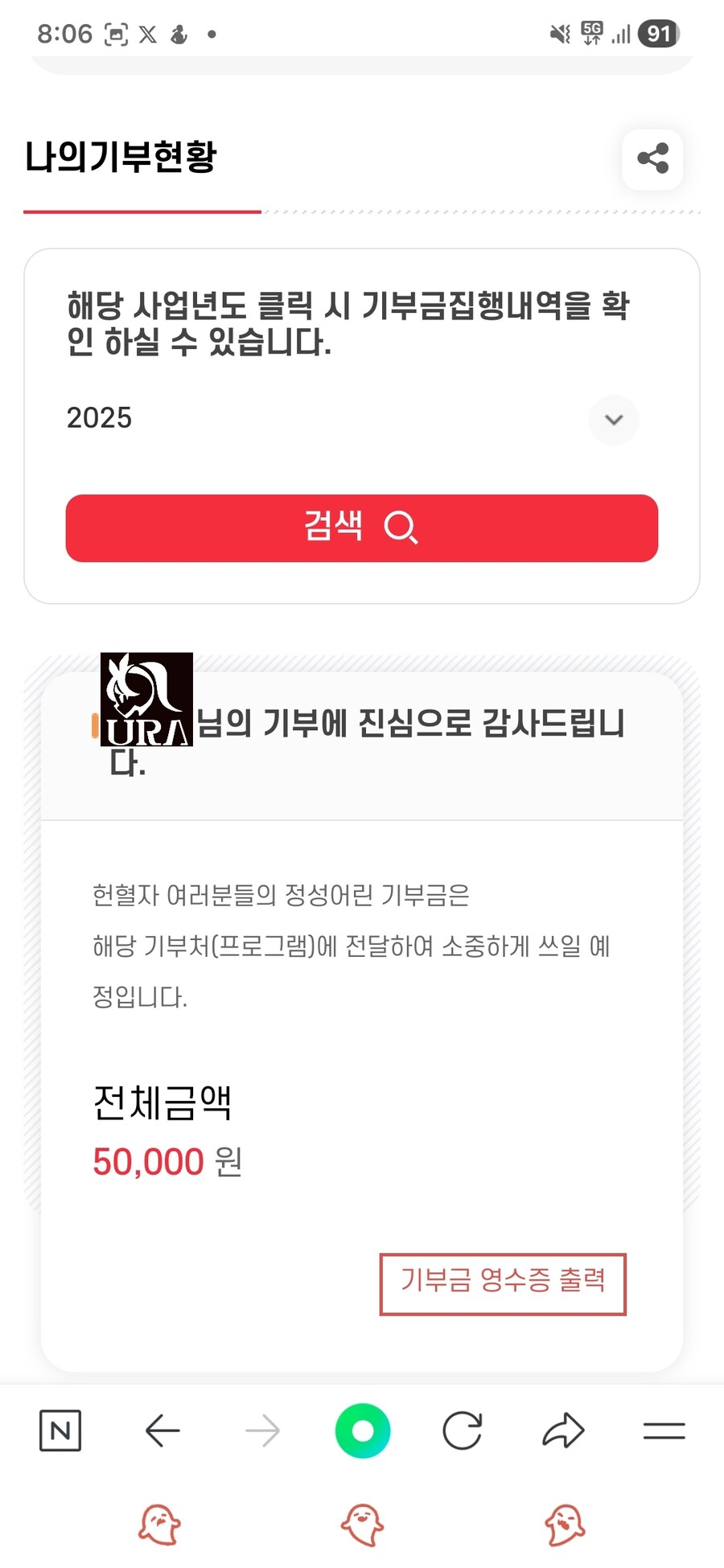
Task: Tap the grayed-out forward navigation arrow
Action: 261,1430
